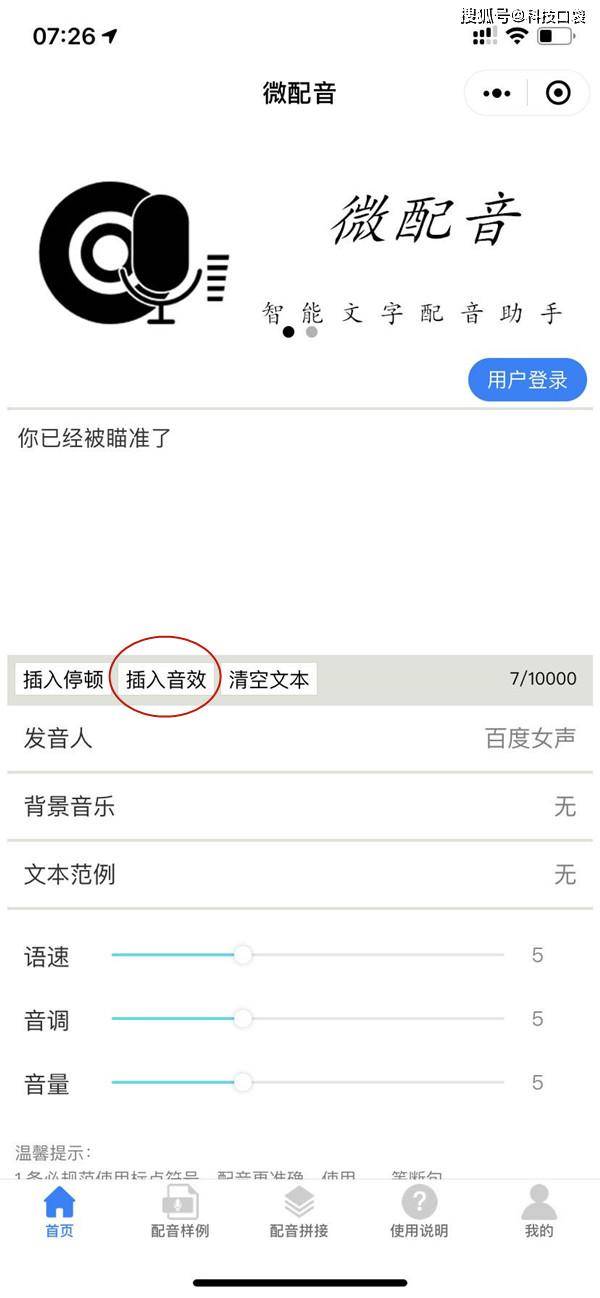Image resolution: width=600 pixels, height=1298 pixels.
Task: Select the 首页 home tab
Action: pyautogui.click(x=60, y=1212)
